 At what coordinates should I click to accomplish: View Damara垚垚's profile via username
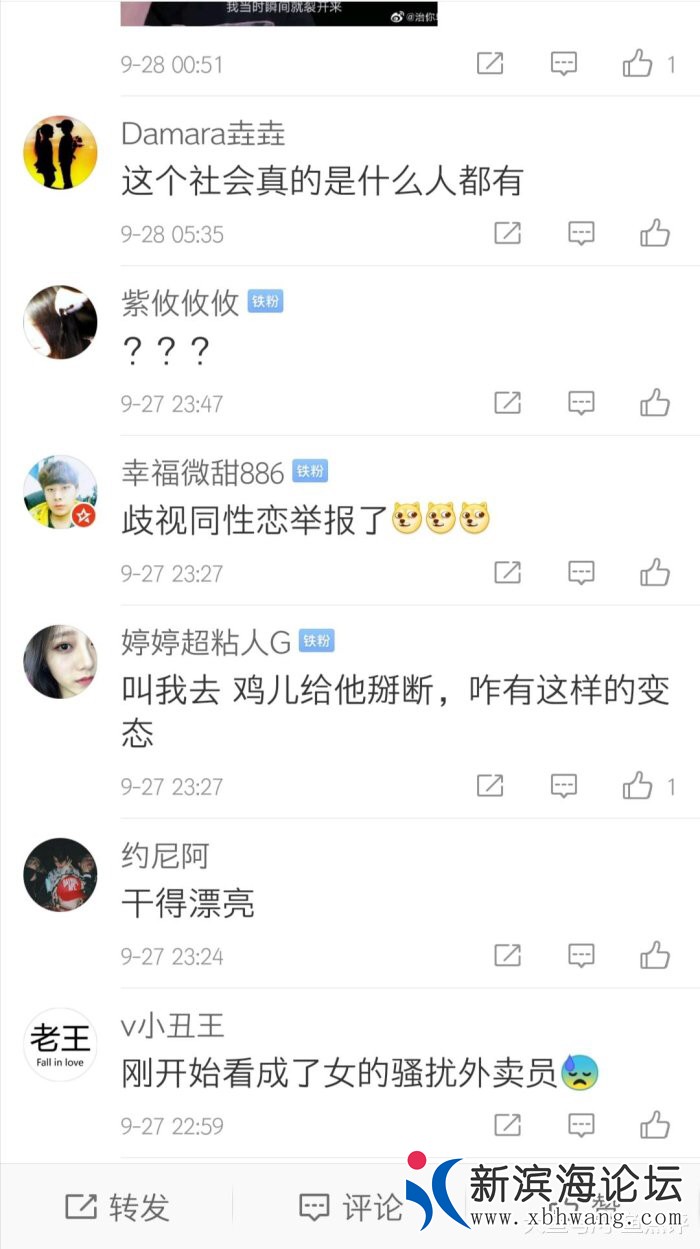coord(203,132)
